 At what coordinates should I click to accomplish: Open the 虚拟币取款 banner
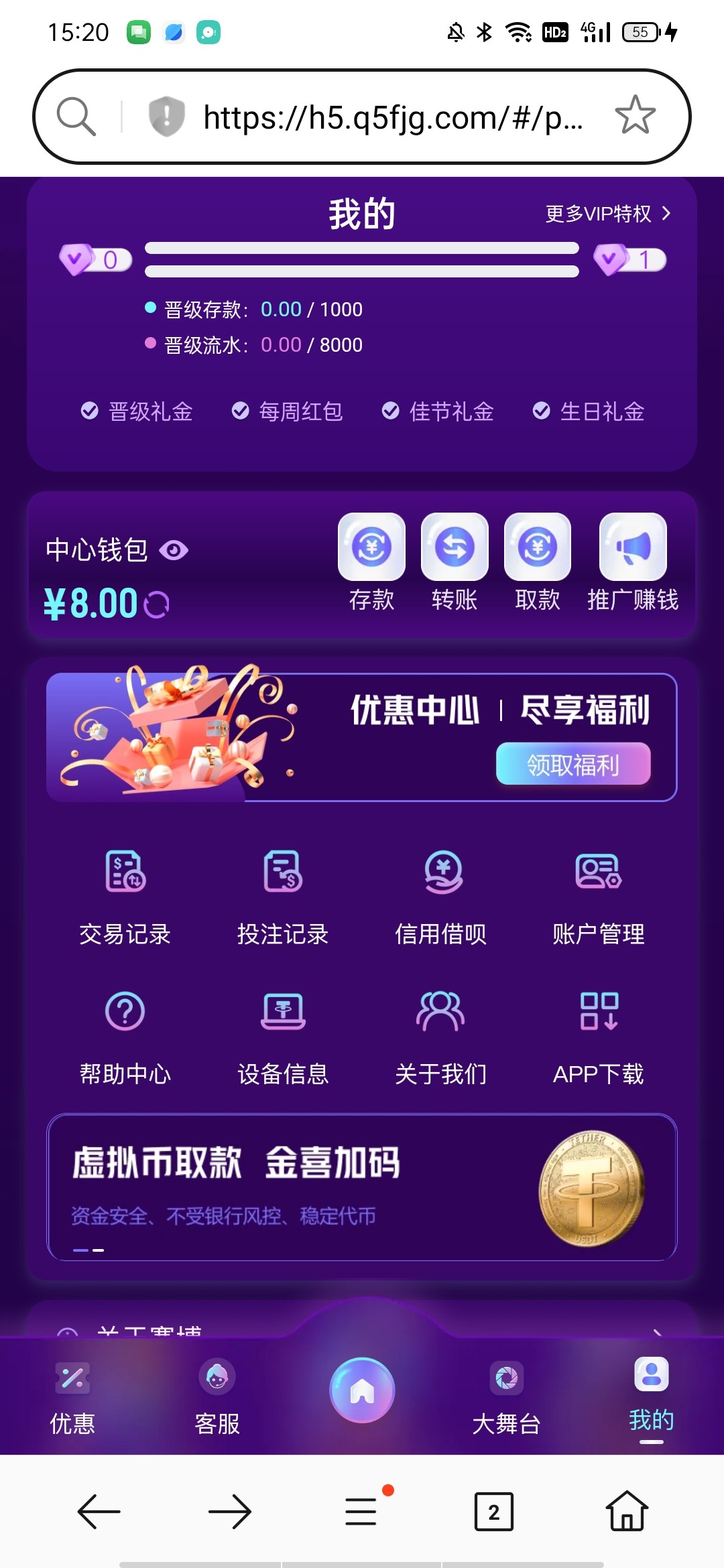point(362,1187)
